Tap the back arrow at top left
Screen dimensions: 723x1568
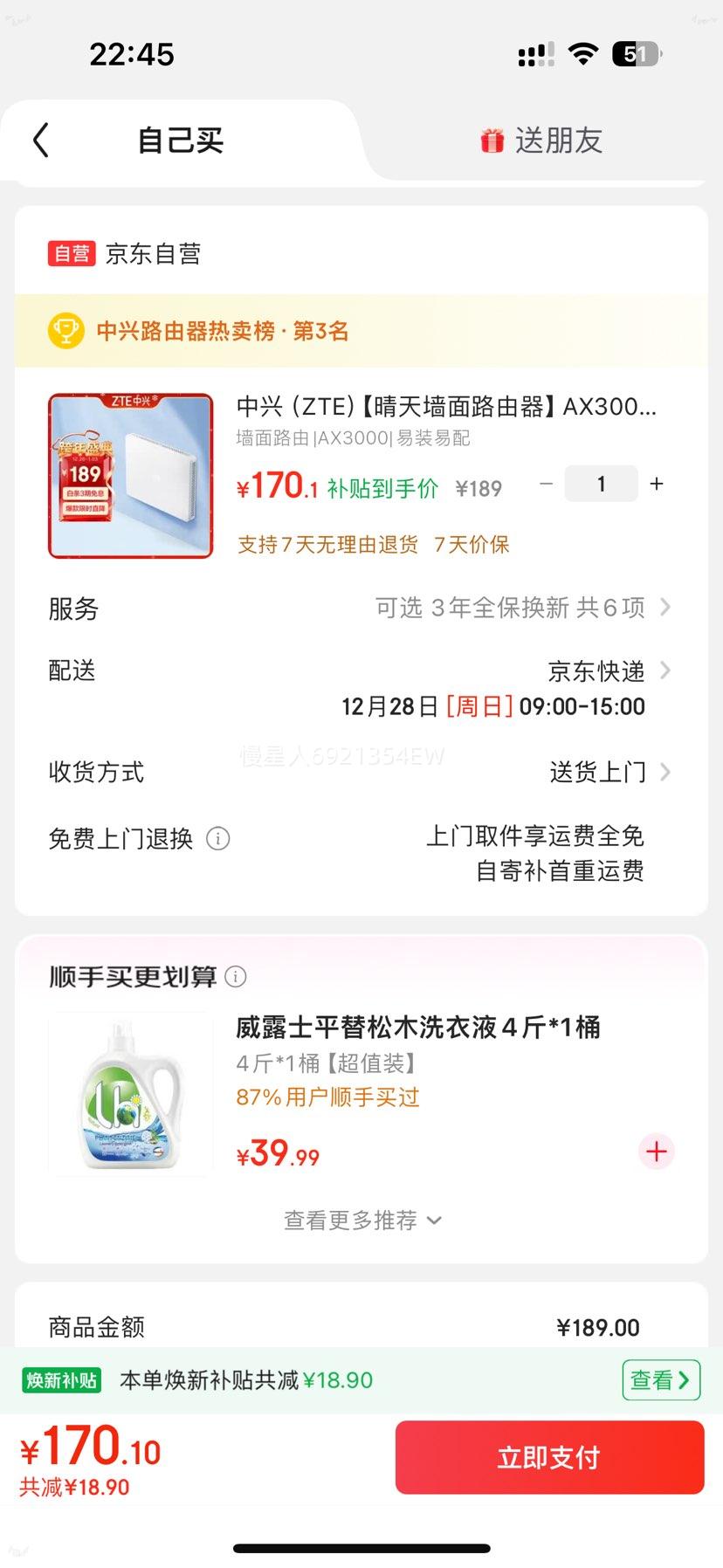[x=39, y=140]
